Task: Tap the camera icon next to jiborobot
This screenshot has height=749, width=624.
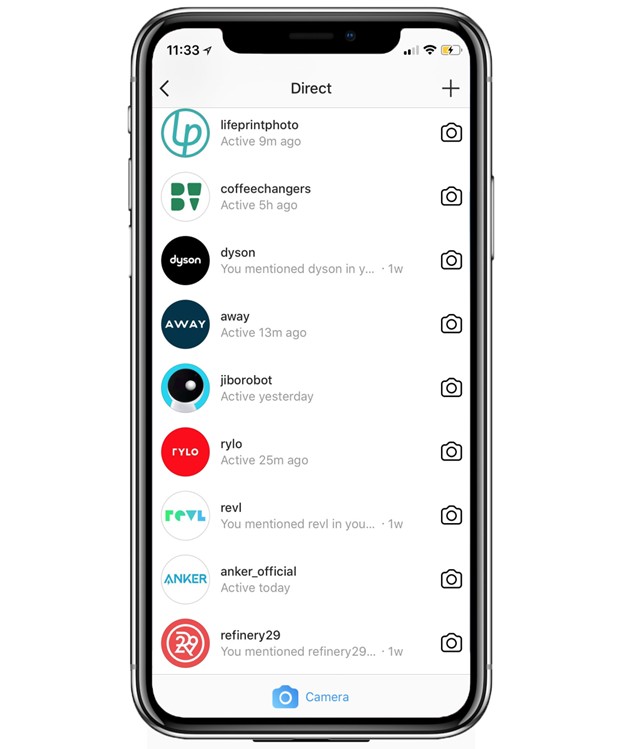Action: (451, 388)
